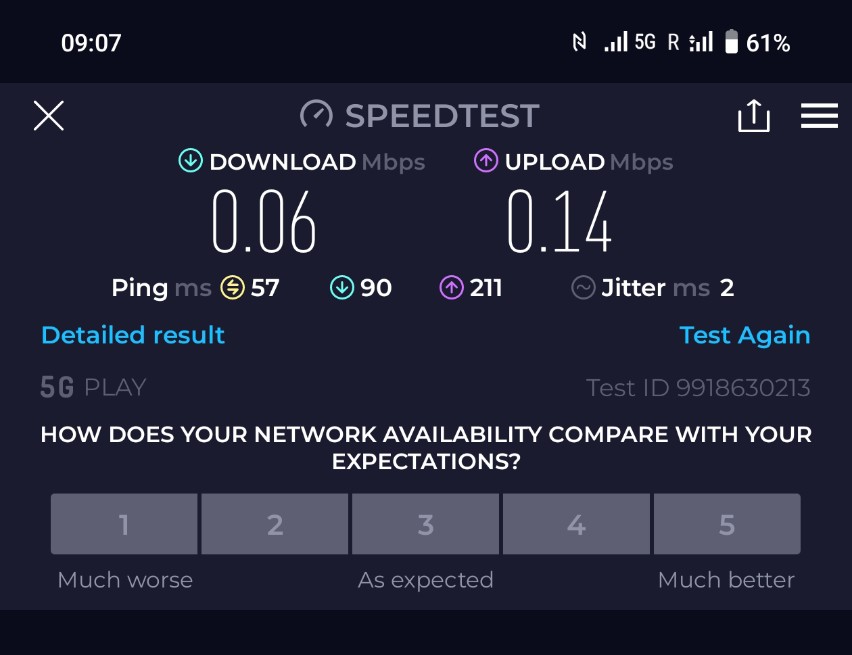Screen dimensions: 852x655
Task: Pick rating 4 for network availability
Action: click(576, 524)
